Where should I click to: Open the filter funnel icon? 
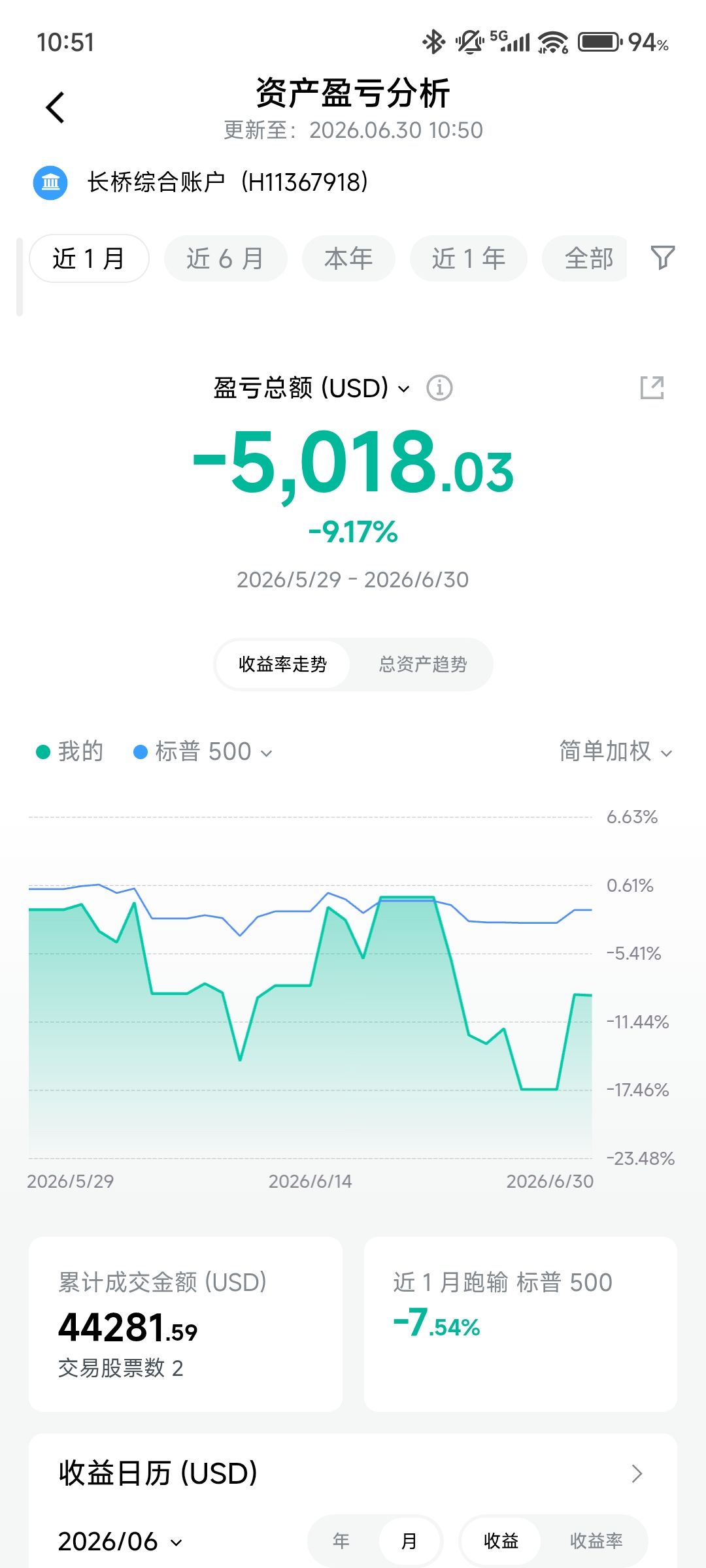point(662,257)
